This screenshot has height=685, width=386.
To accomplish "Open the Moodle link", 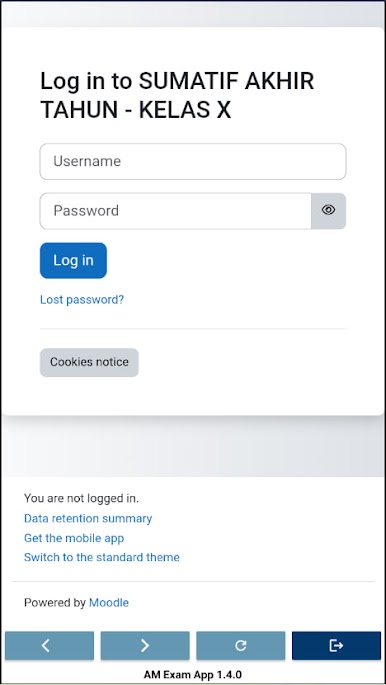I will [x=109, y=603].
